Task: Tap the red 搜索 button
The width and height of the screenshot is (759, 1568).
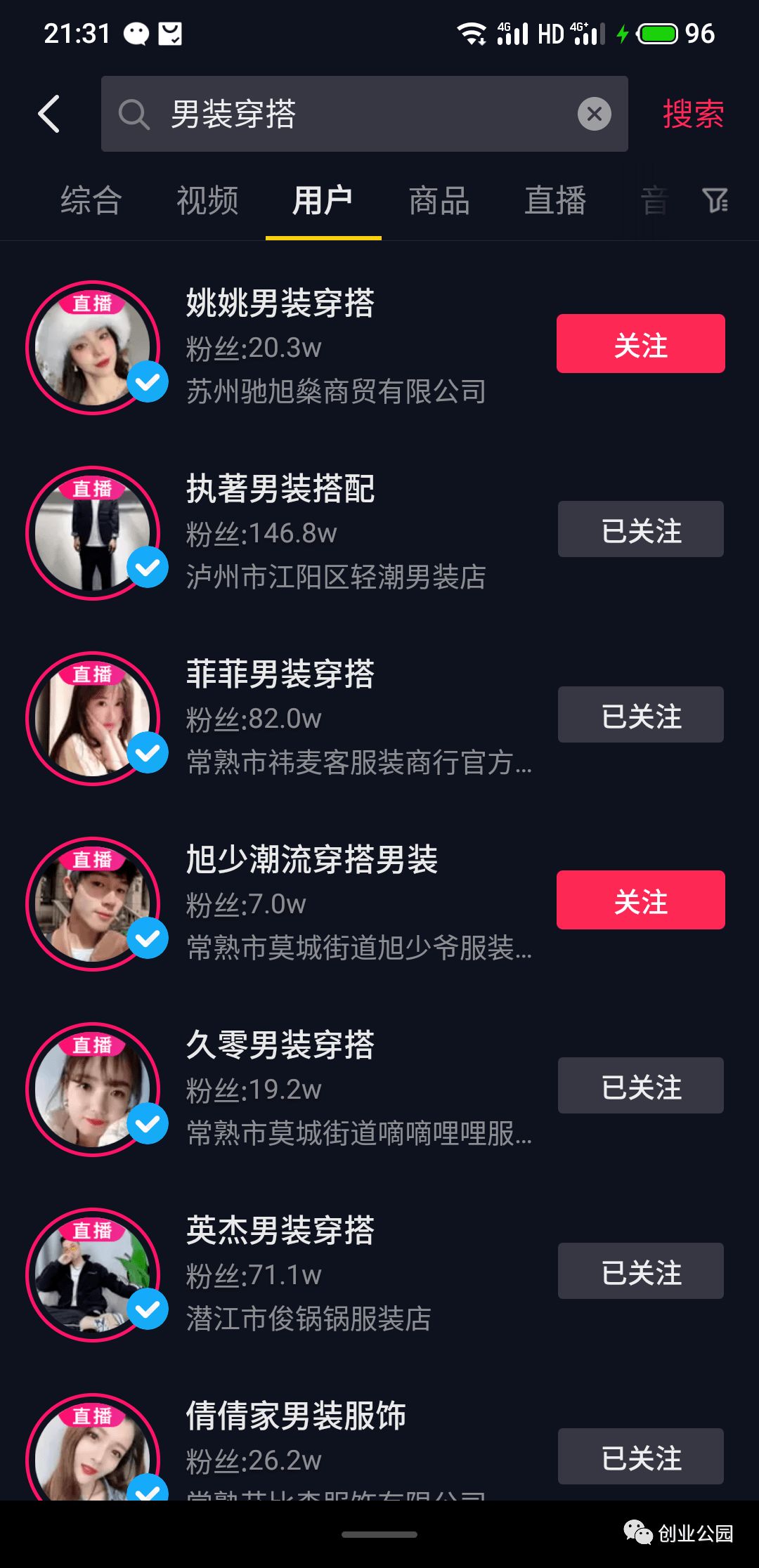Action: point(693,114)
